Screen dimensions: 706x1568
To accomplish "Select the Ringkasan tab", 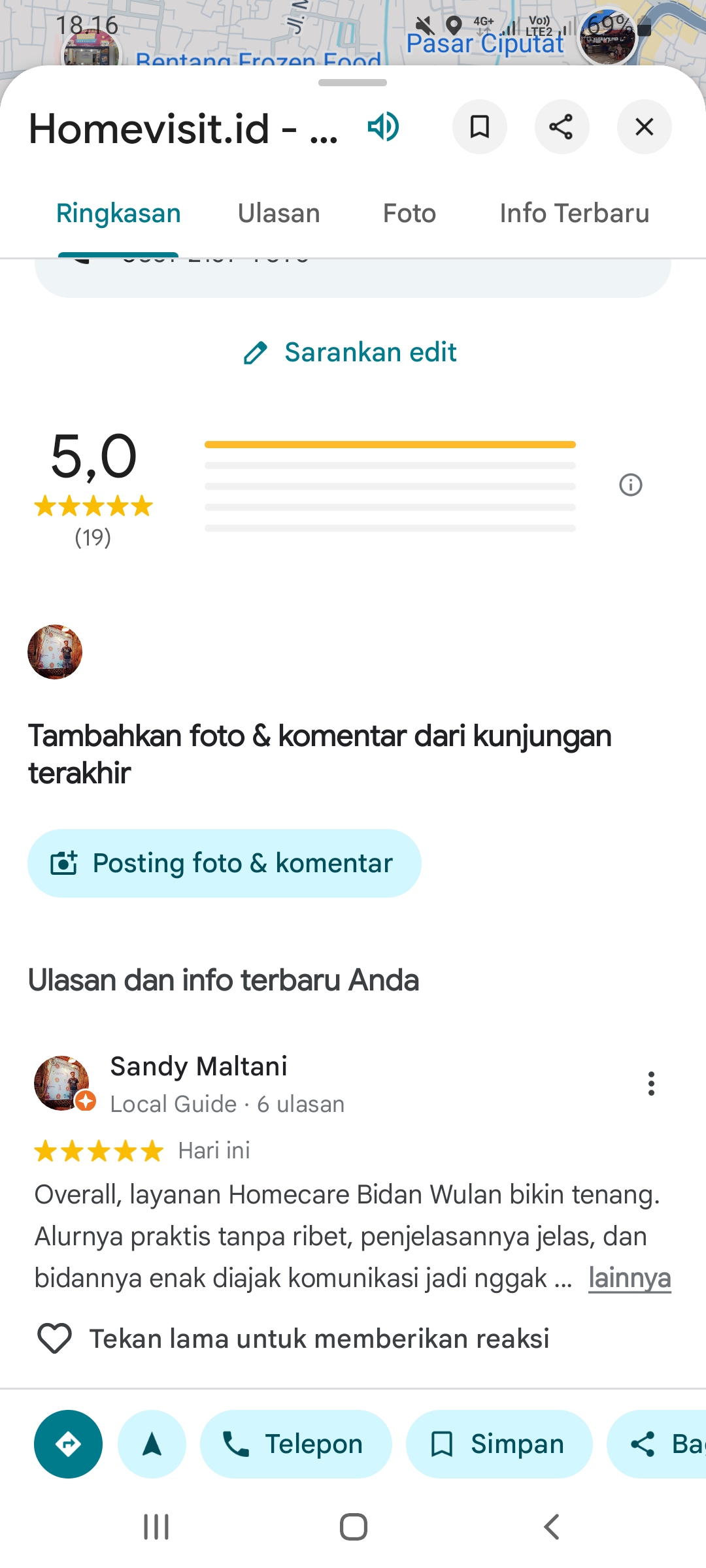I will (x=118, y=214).
